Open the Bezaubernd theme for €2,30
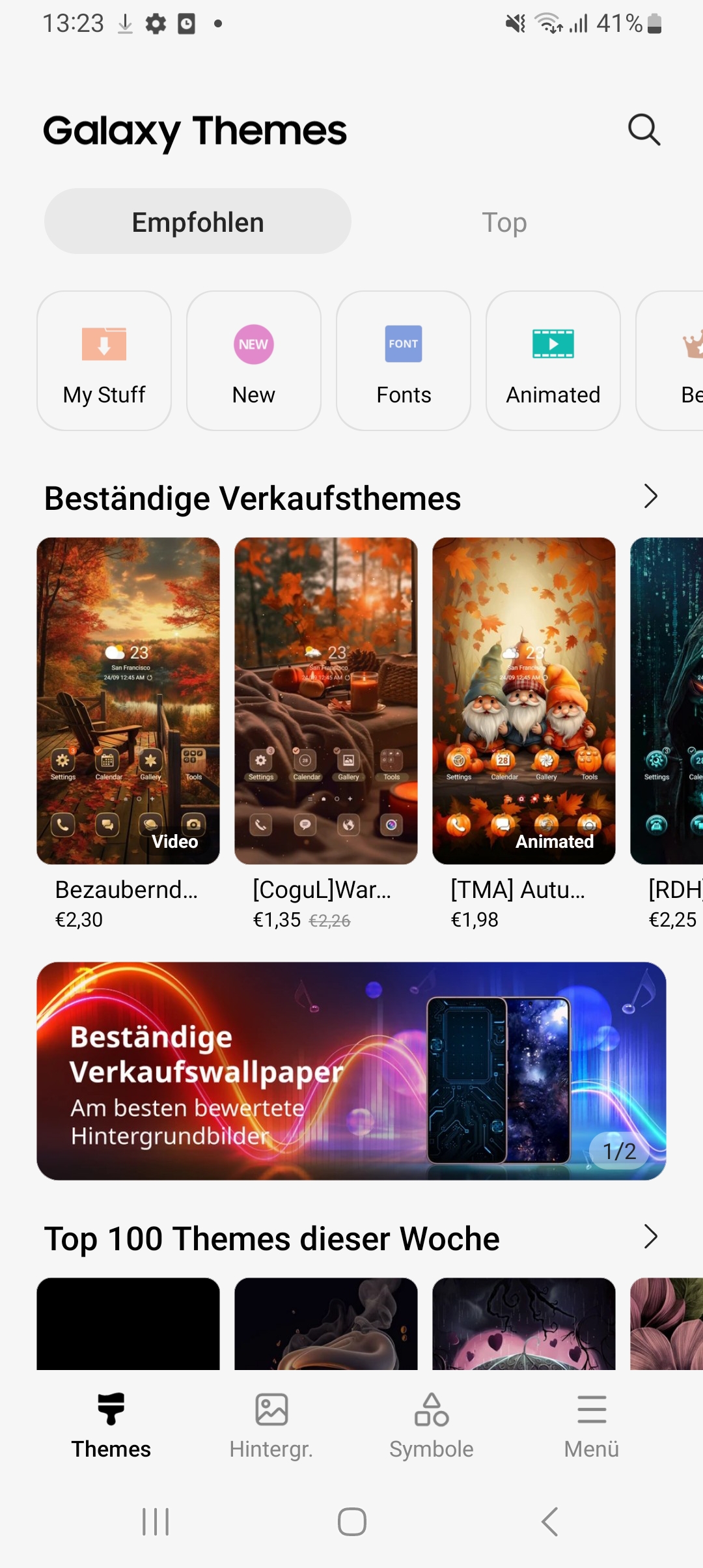 pos(128,734)
